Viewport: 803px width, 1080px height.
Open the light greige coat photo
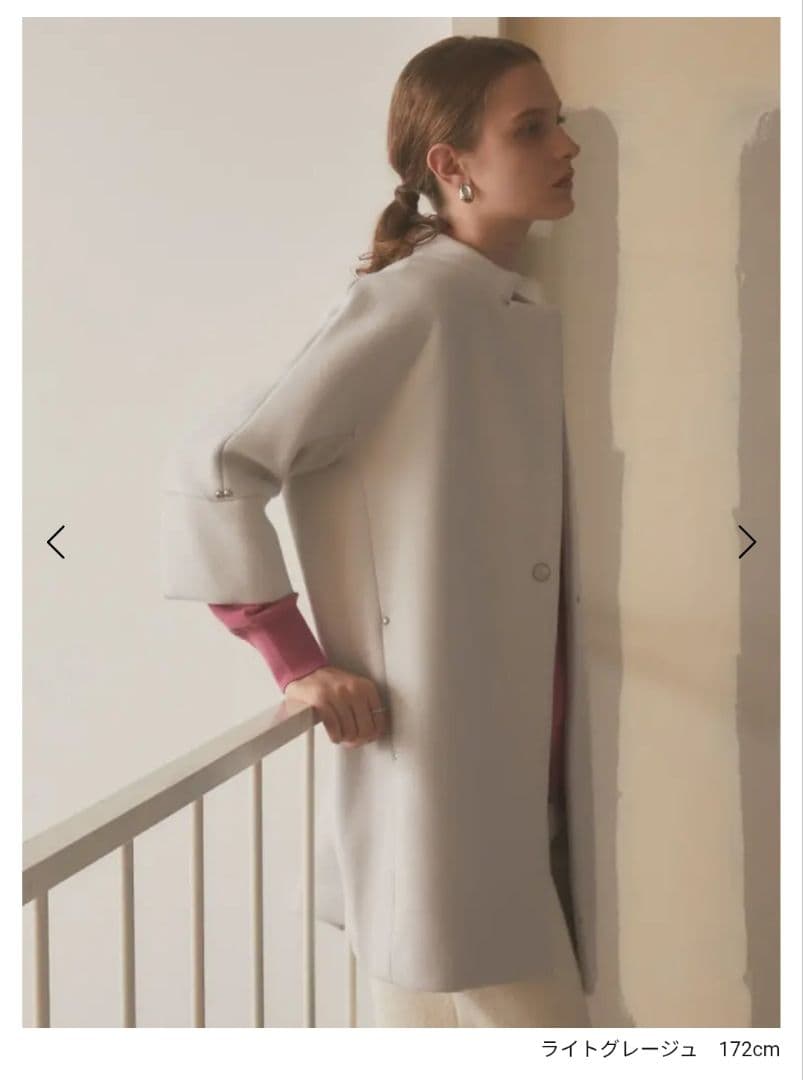pos(400,520)
